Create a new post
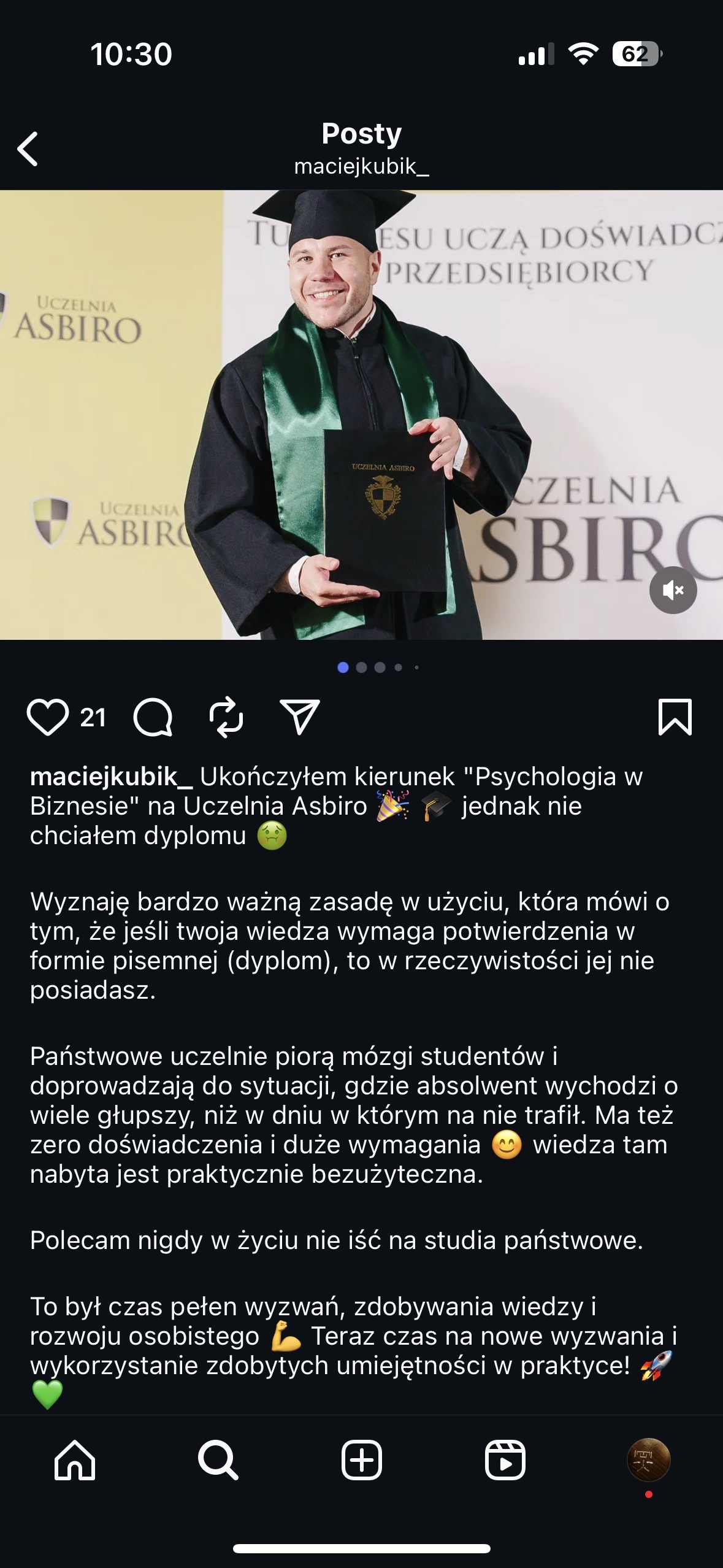The width and height of the screenshot is (723, 1568). pos(361,1460)
